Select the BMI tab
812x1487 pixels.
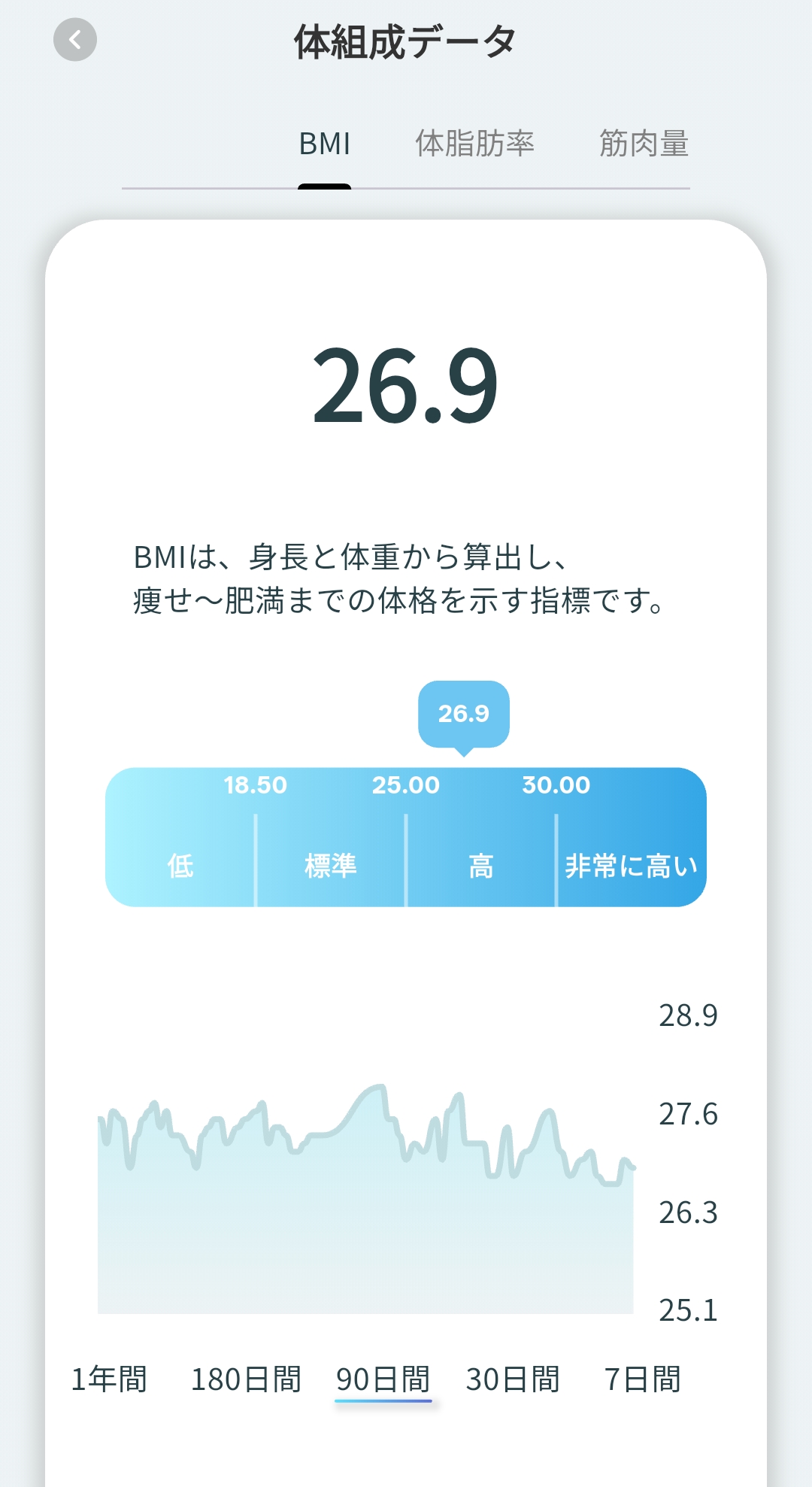(325, 144)
